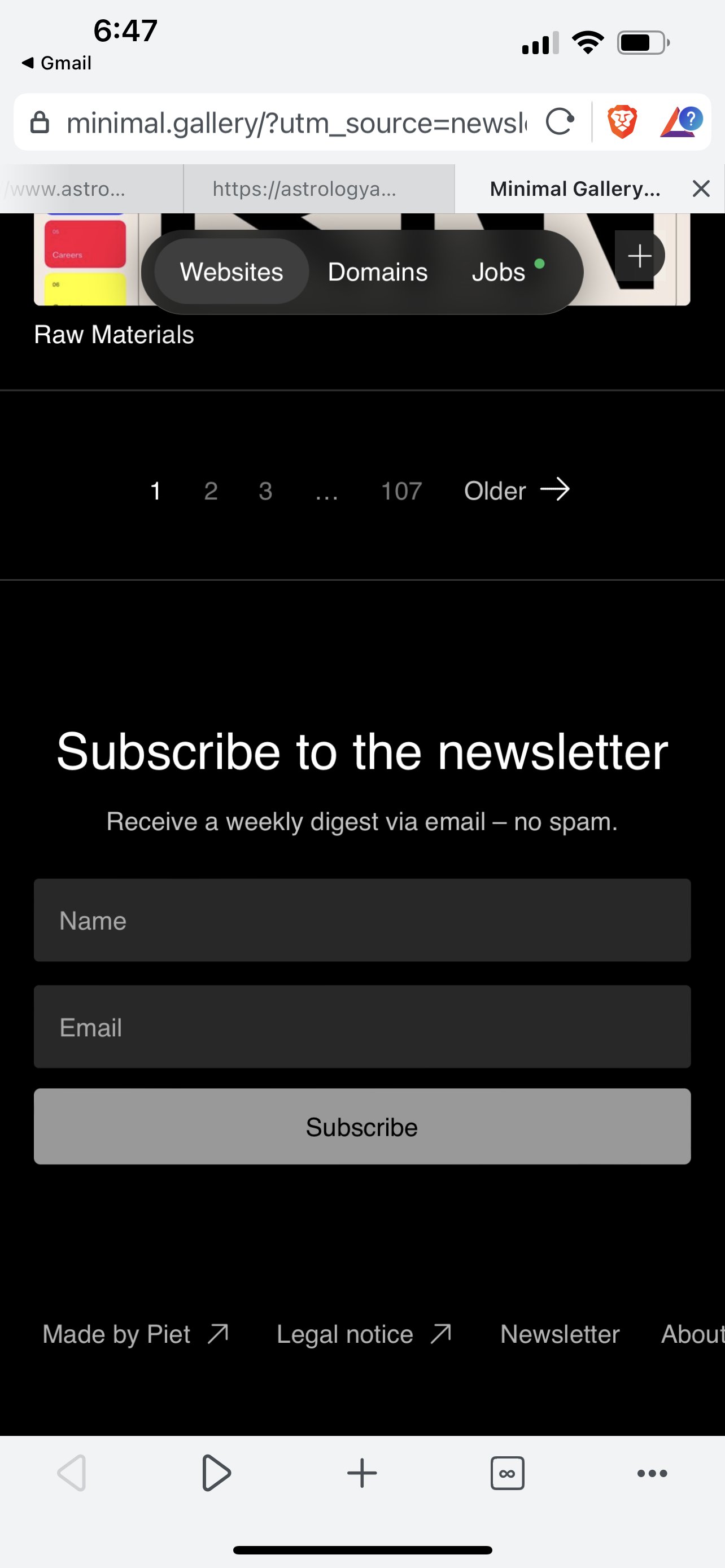The image size is (725, 1568).
Task: Open the Legal notice link
Action: (364, 1334)
